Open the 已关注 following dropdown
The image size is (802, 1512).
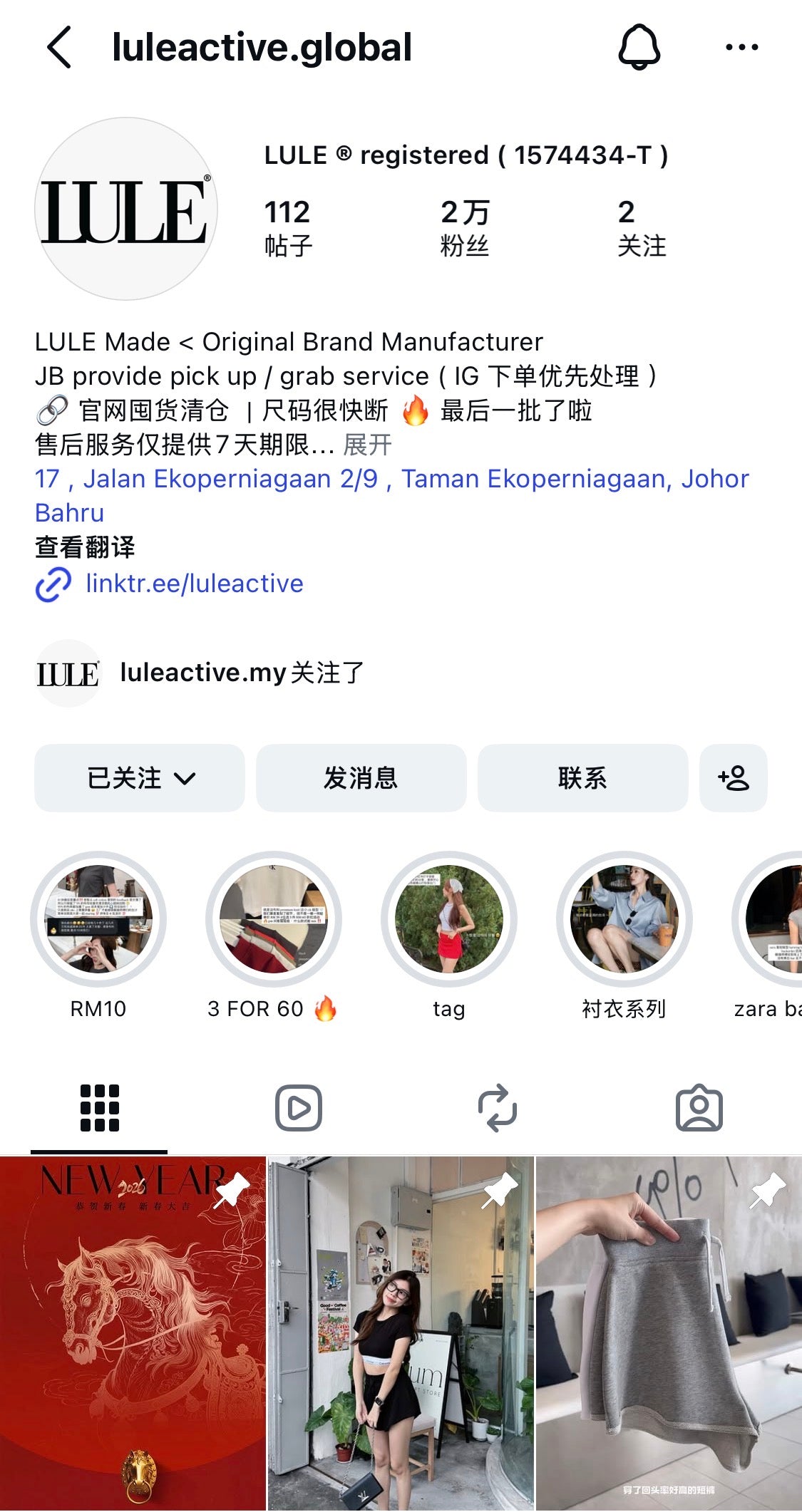(140, 778)
